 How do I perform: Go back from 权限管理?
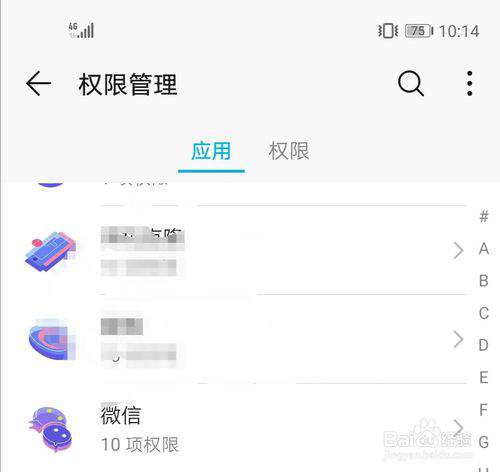coord(39,84)
